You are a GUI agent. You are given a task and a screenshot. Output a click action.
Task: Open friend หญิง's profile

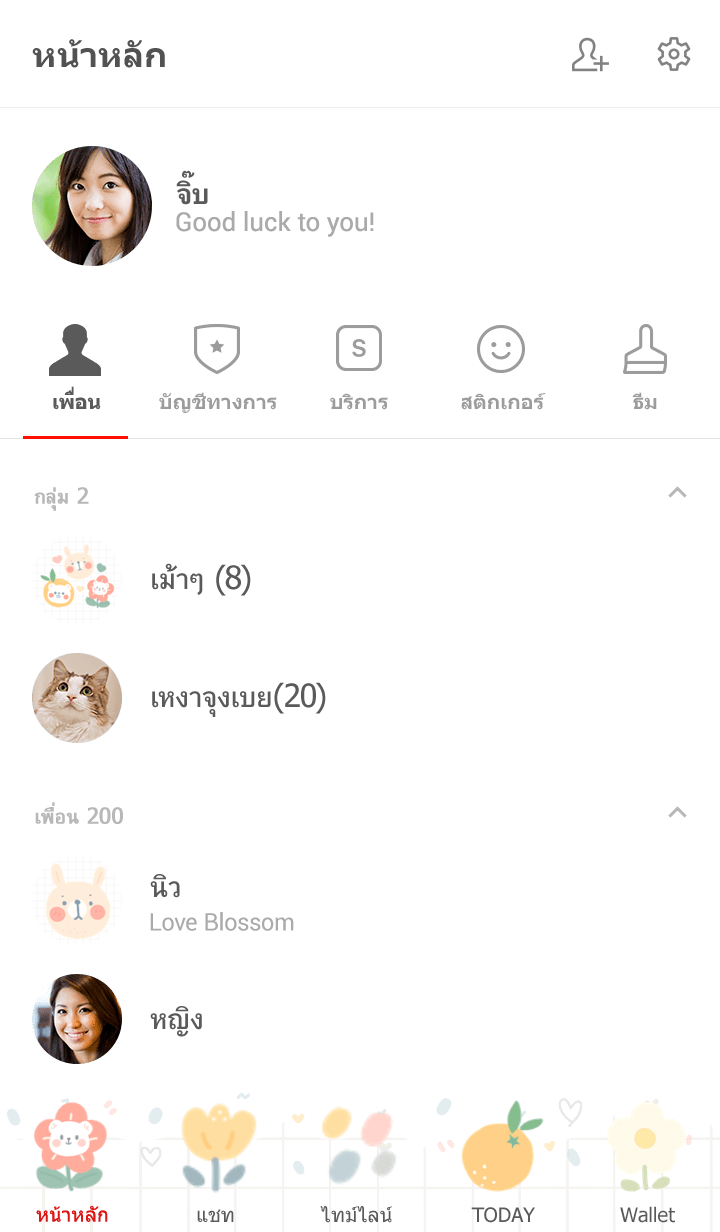[x=176, y=1020]
